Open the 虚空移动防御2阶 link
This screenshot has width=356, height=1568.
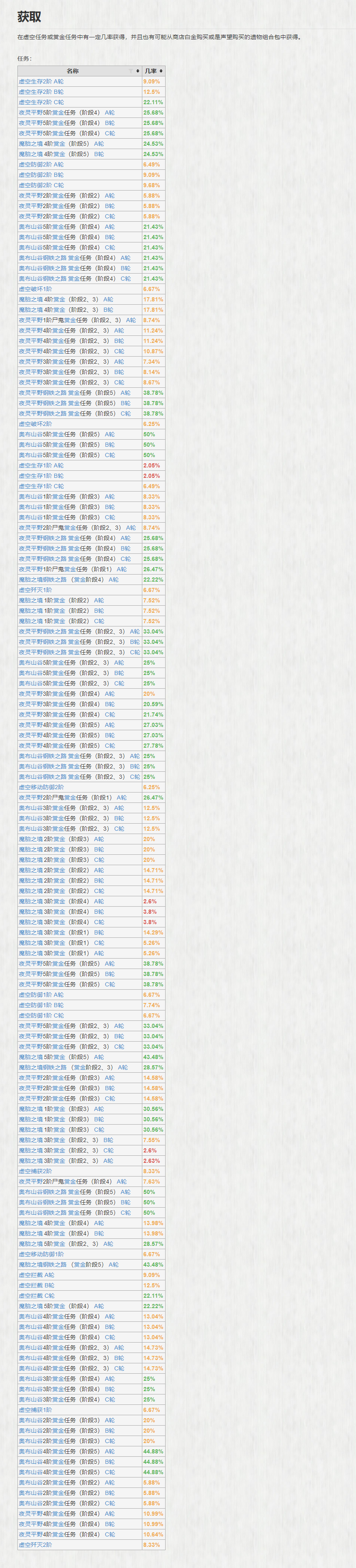pyautogui.click(x=41, y=787)
